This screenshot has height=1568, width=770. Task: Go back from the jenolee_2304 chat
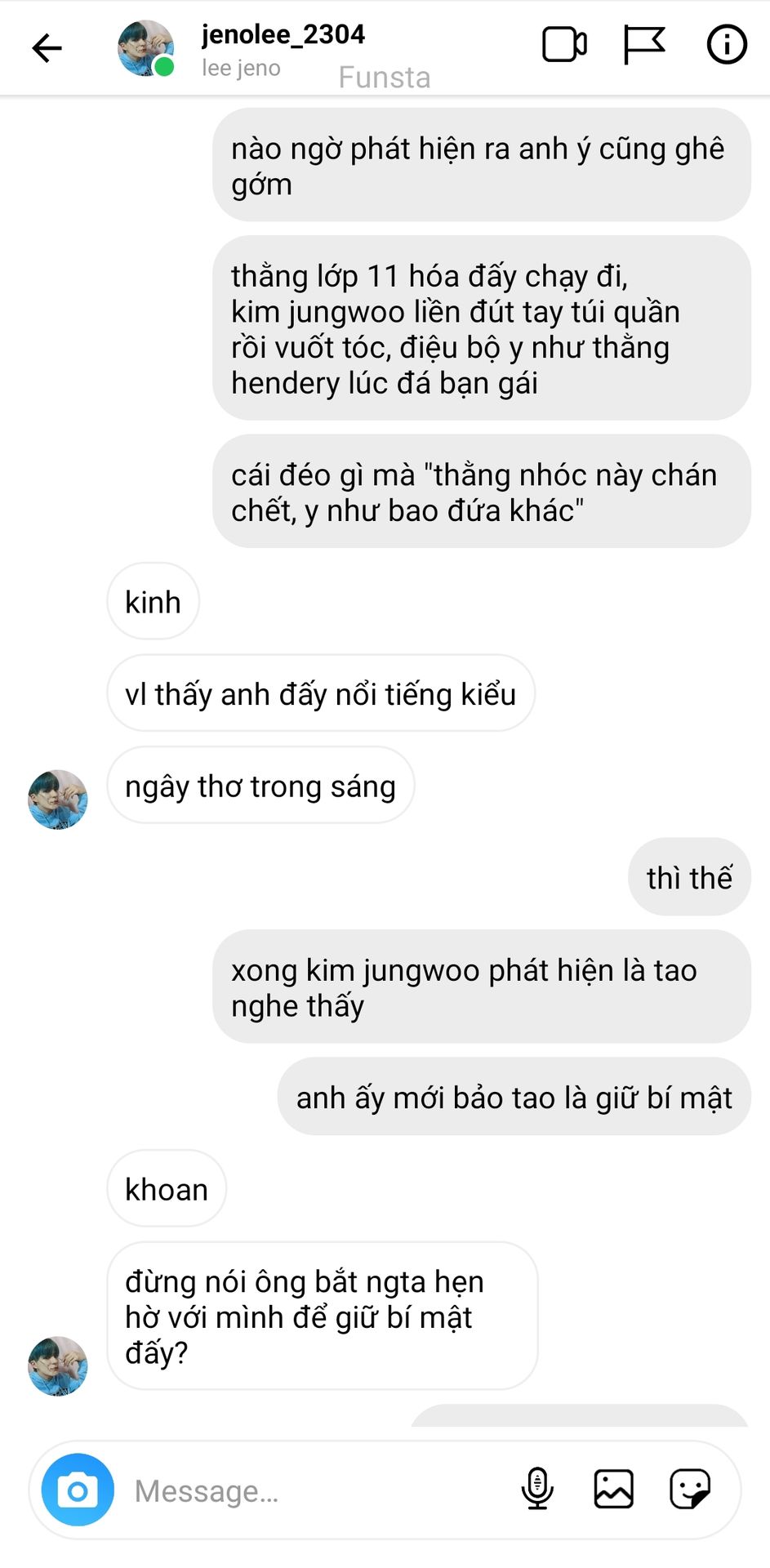pos(47,48)
